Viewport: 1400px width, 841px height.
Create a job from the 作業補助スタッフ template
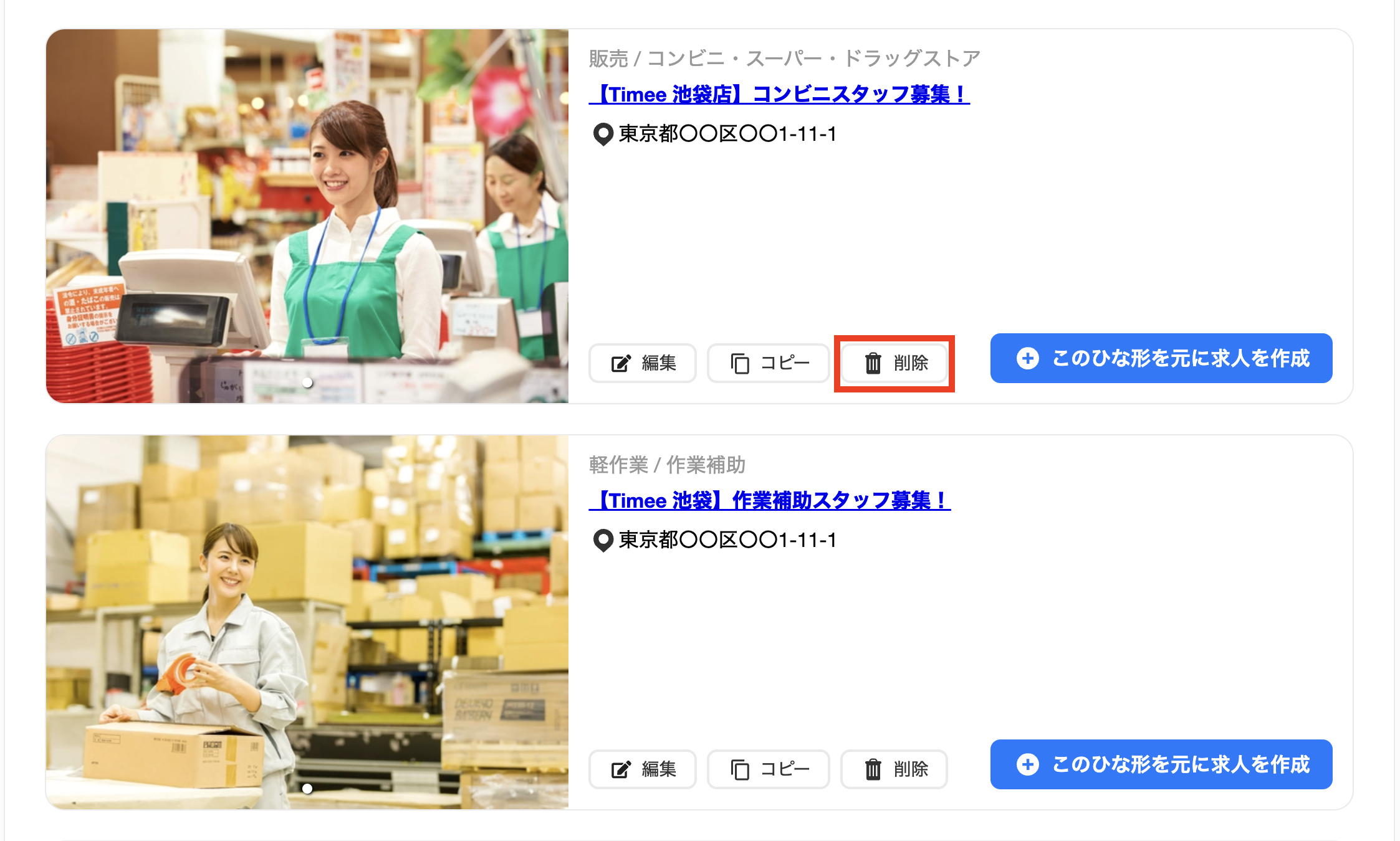click(x=1161, y=764)
